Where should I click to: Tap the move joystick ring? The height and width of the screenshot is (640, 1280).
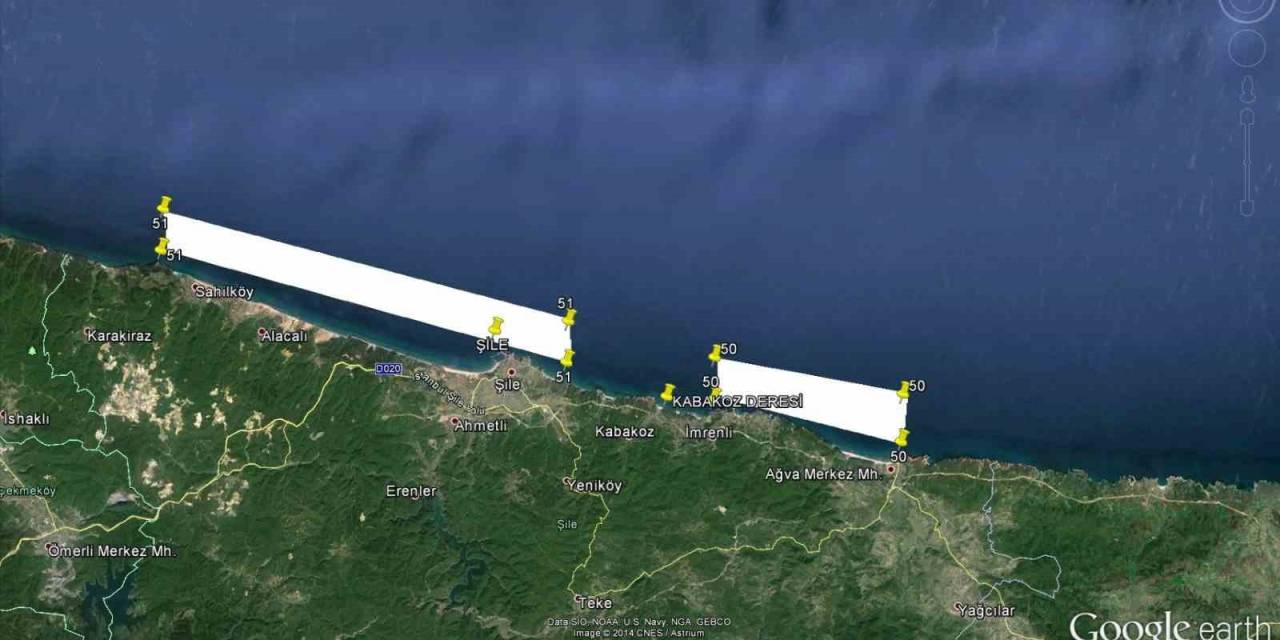(1247, 48)
